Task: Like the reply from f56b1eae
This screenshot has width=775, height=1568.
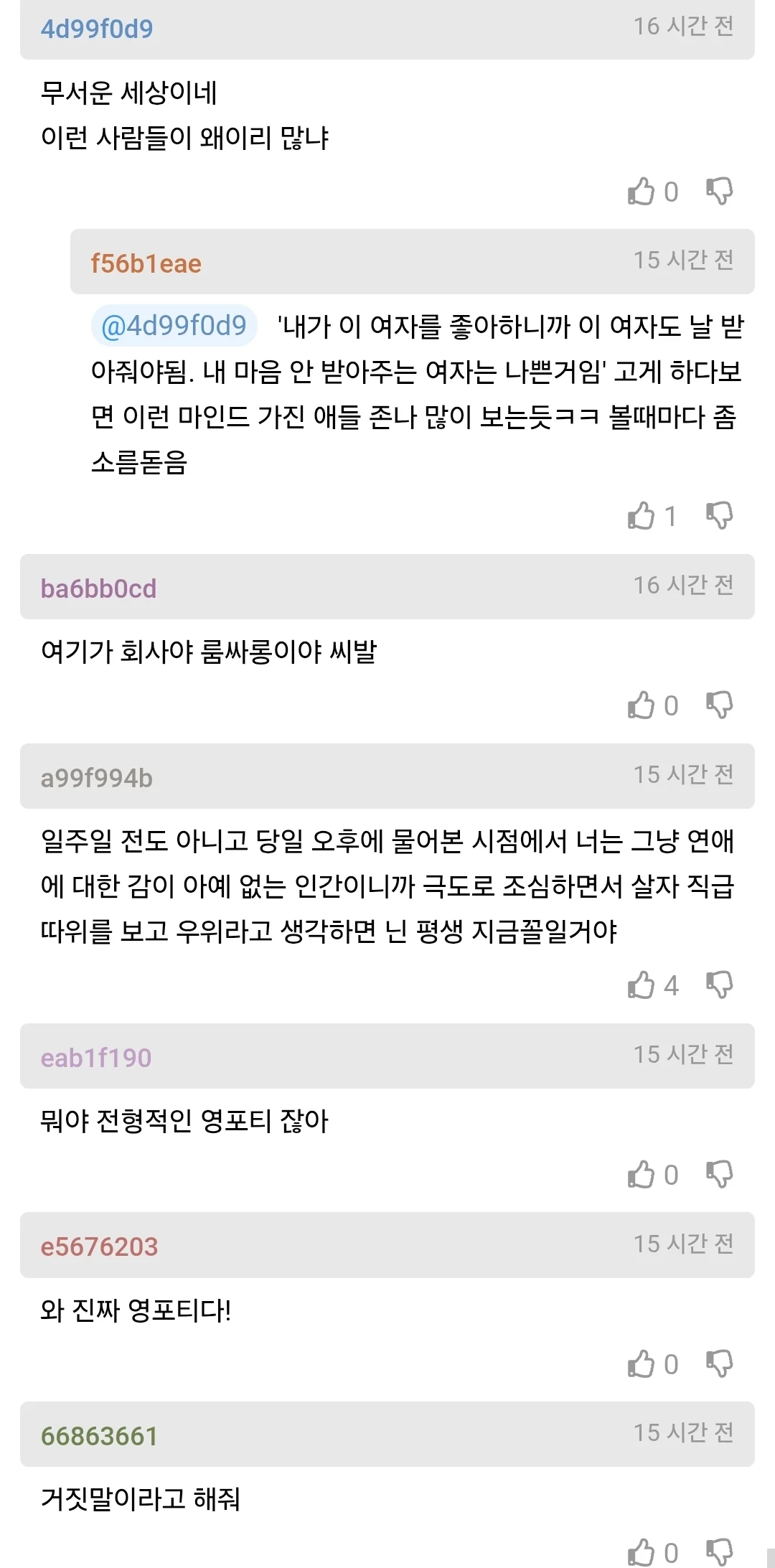Action: click(641, 516)
